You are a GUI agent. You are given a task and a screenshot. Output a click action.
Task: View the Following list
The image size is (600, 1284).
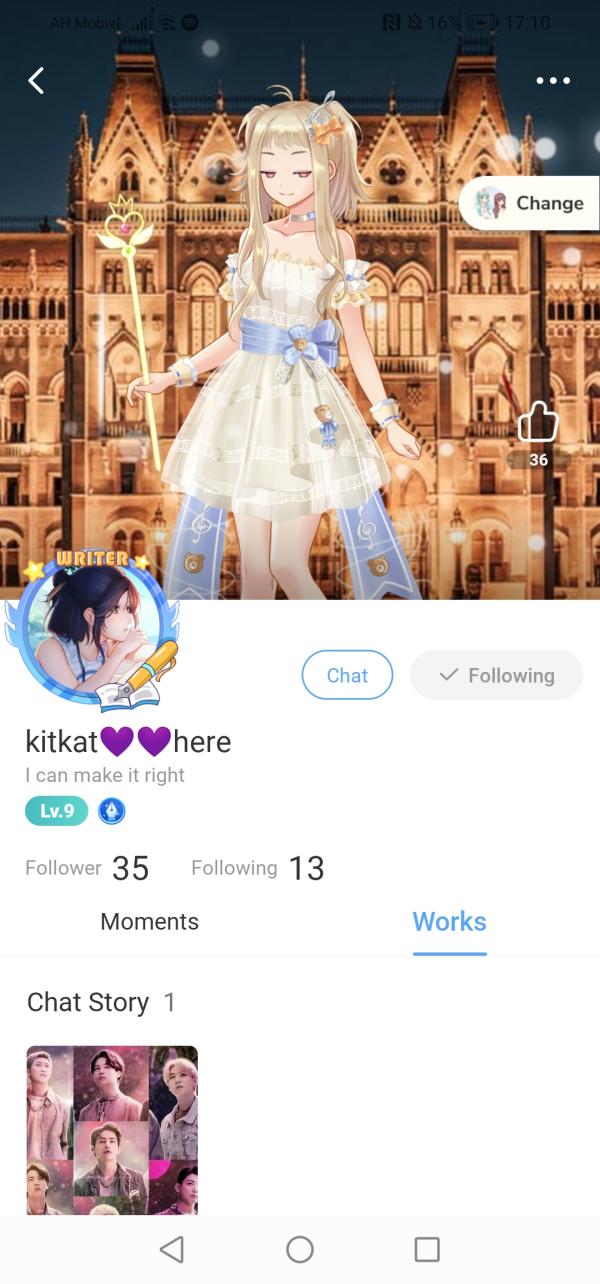(x=258, y=868)
